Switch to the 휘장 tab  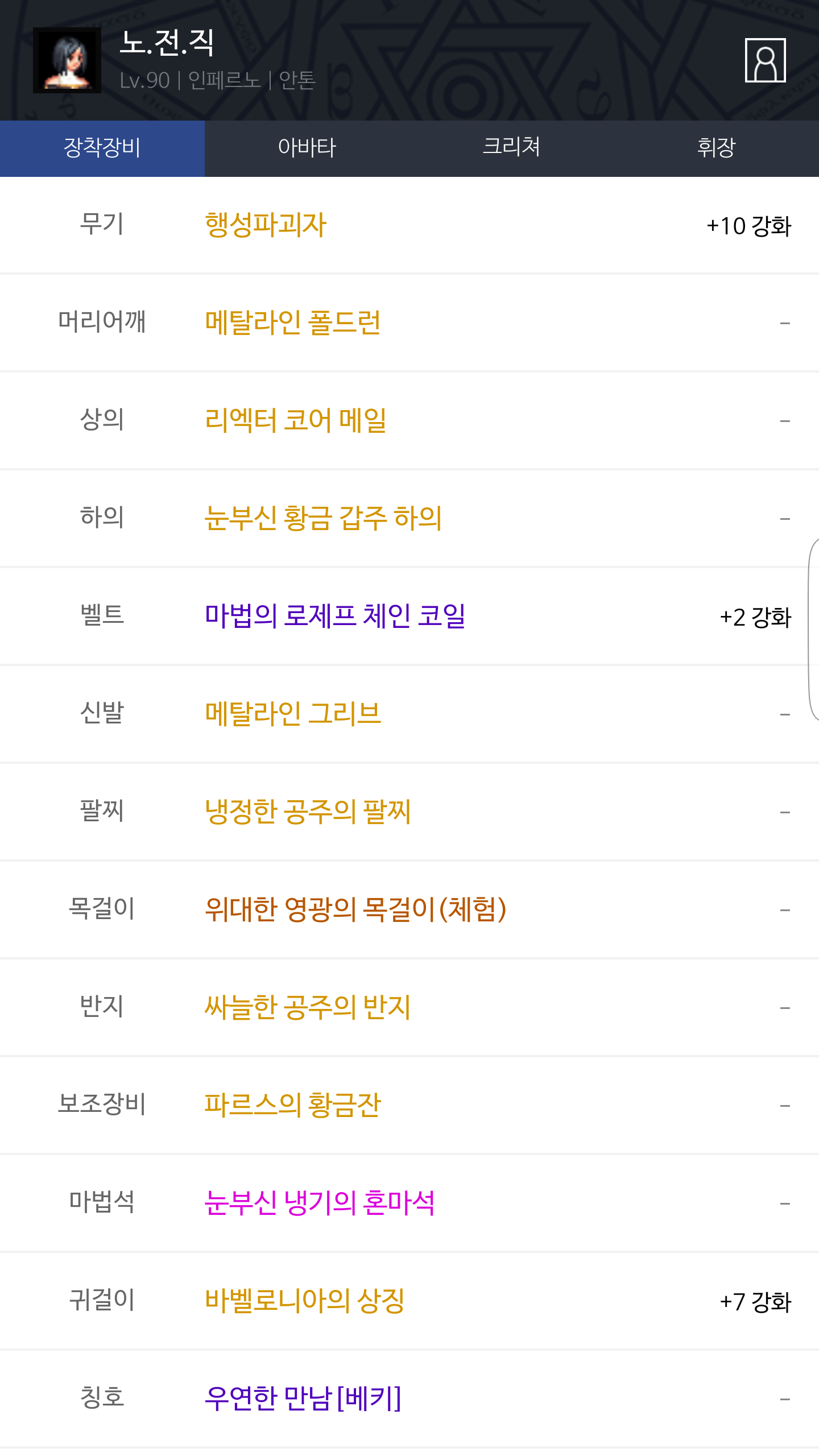(717, 148)
